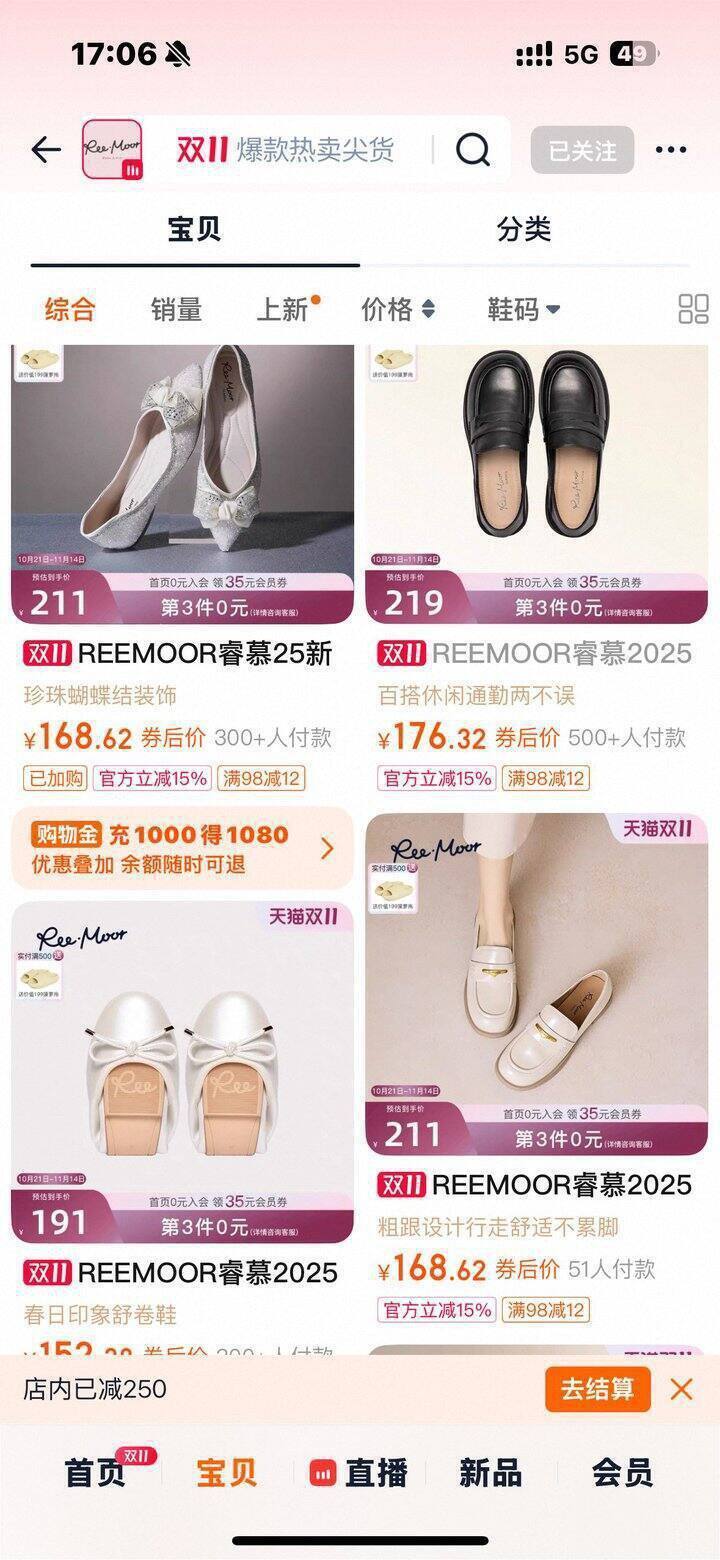Open the Ree Moor shop logo
This screenshot has height=1560, width=720.
[x=112, y=151]
